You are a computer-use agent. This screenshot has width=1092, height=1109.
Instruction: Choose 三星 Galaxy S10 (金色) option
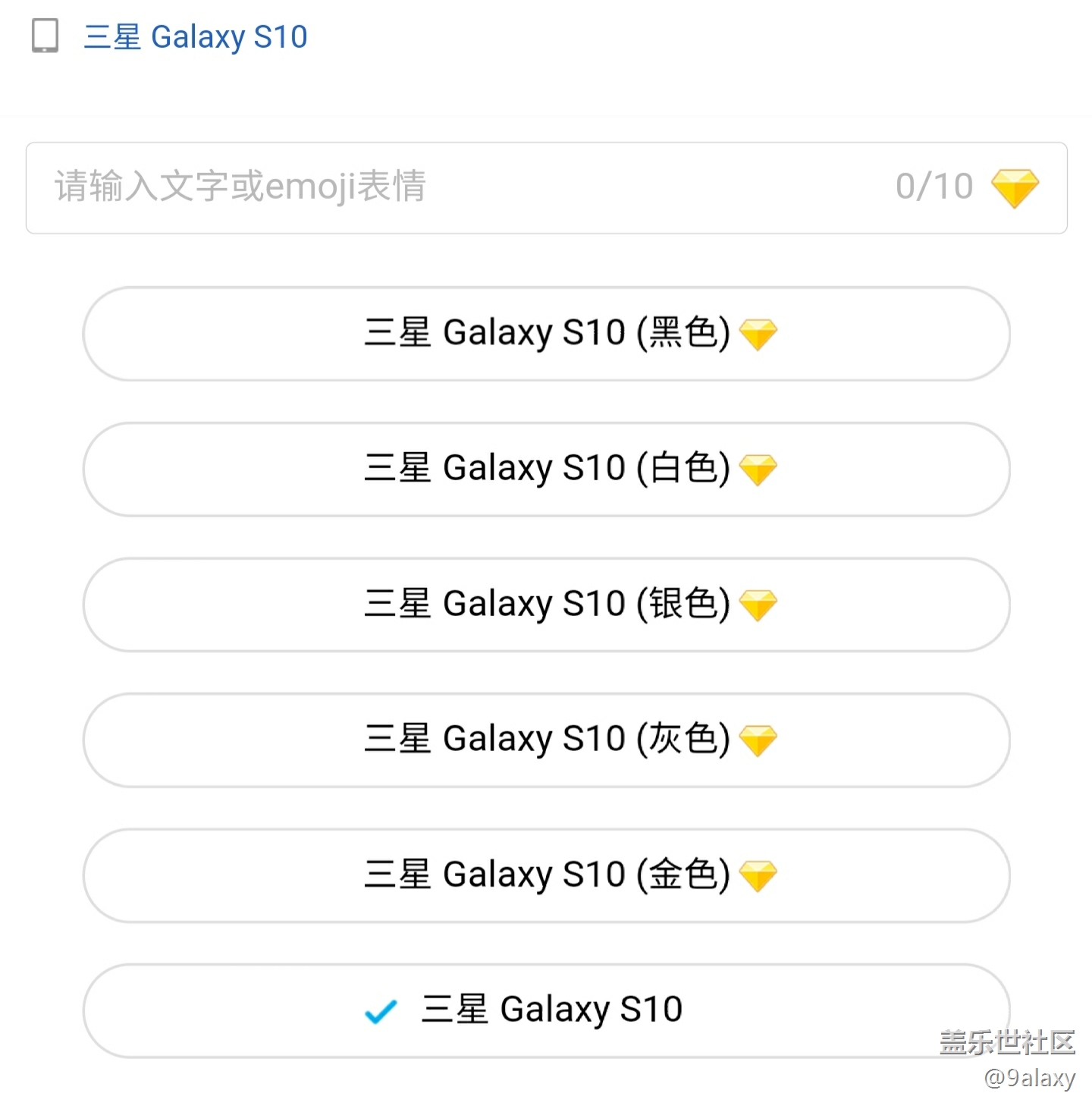click(546, 875)
